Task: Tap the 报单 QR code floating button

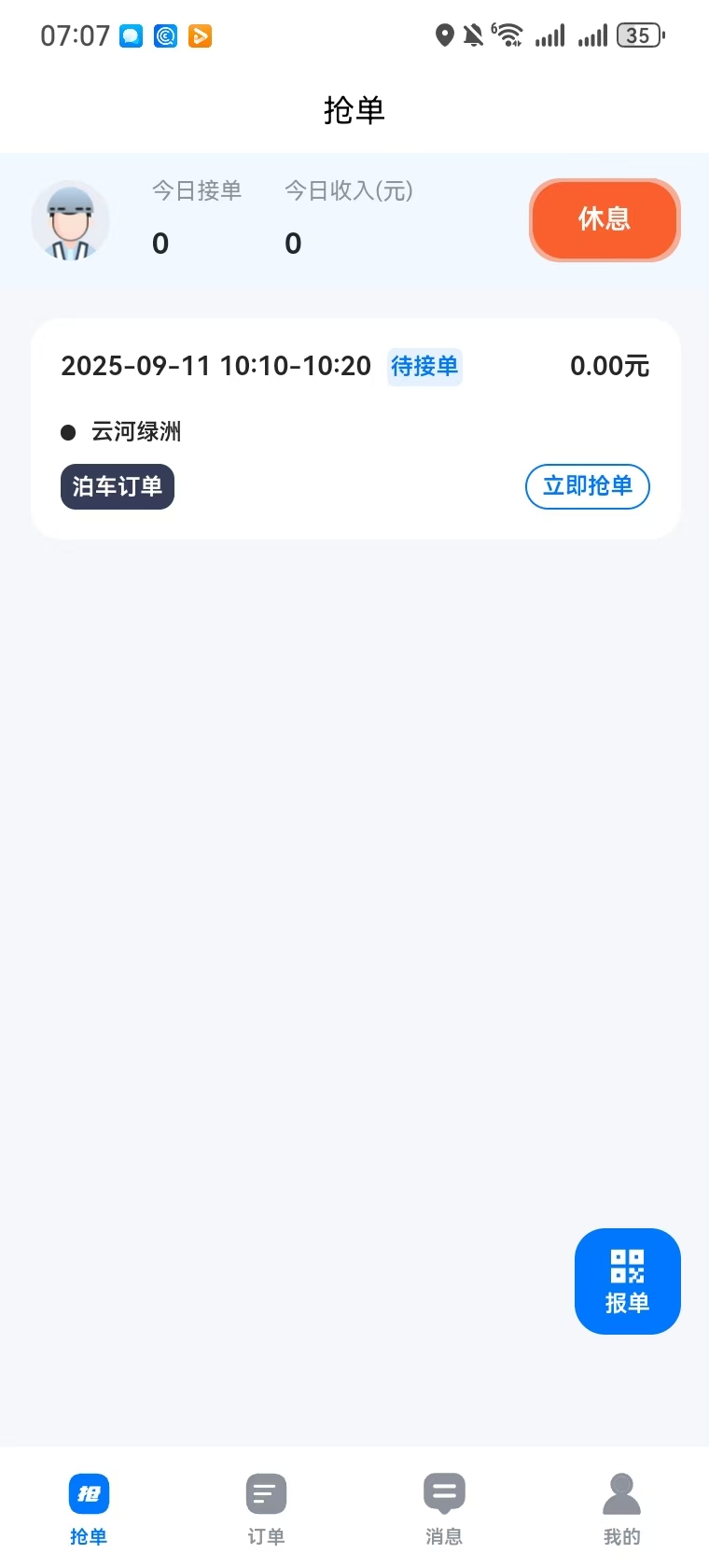Action: 627,1281
